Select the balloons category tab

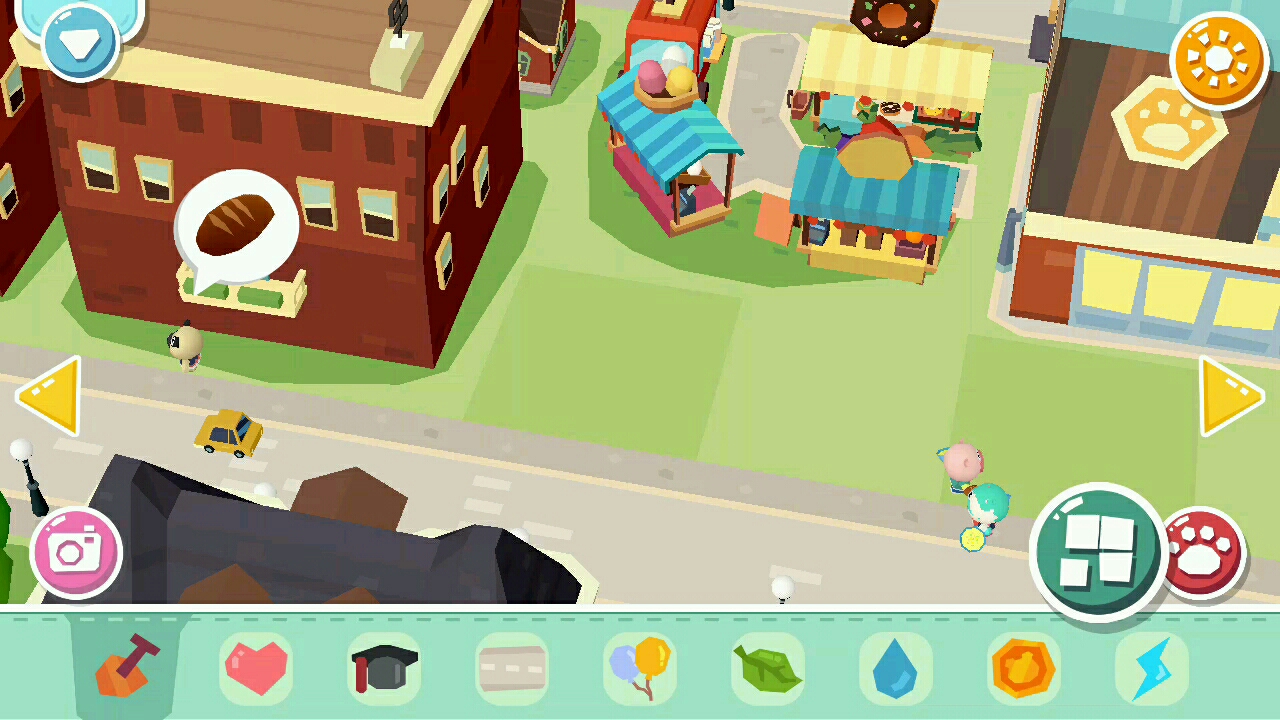[x=640, y=667]
